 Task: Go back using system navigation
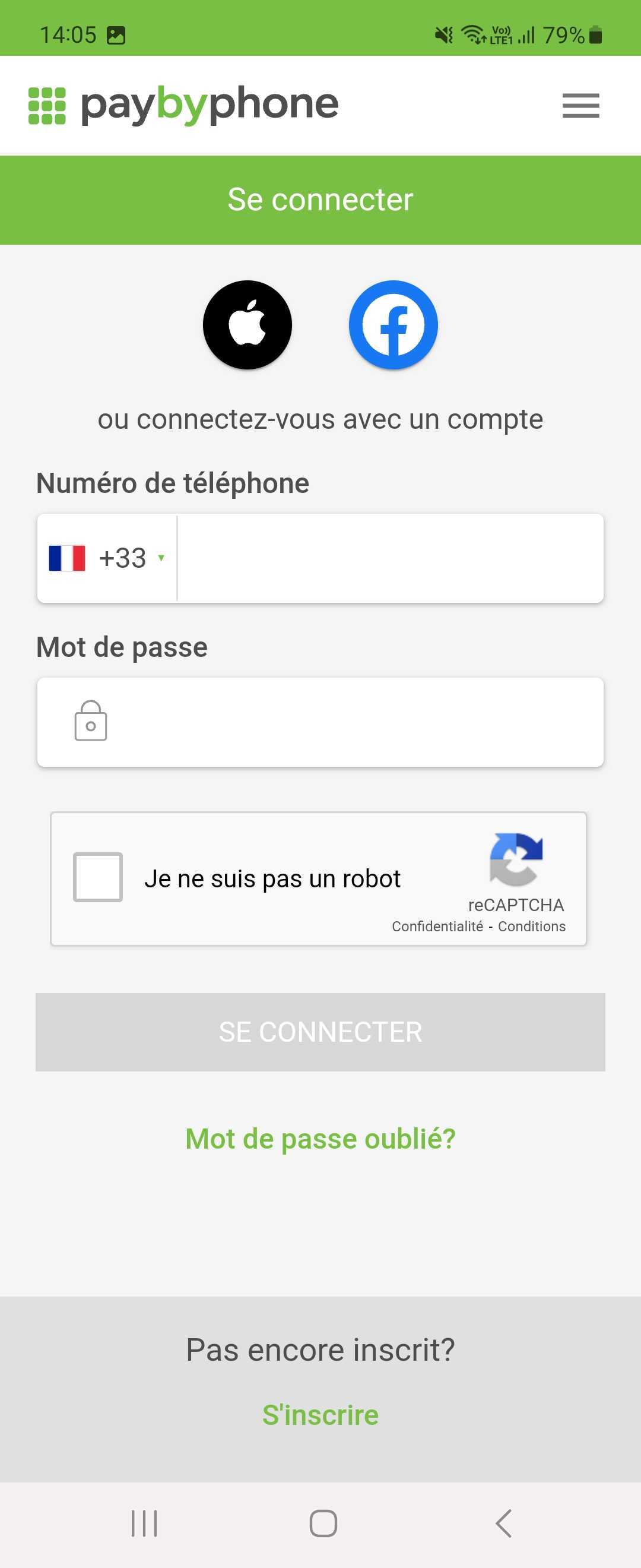click(503, 1523)
